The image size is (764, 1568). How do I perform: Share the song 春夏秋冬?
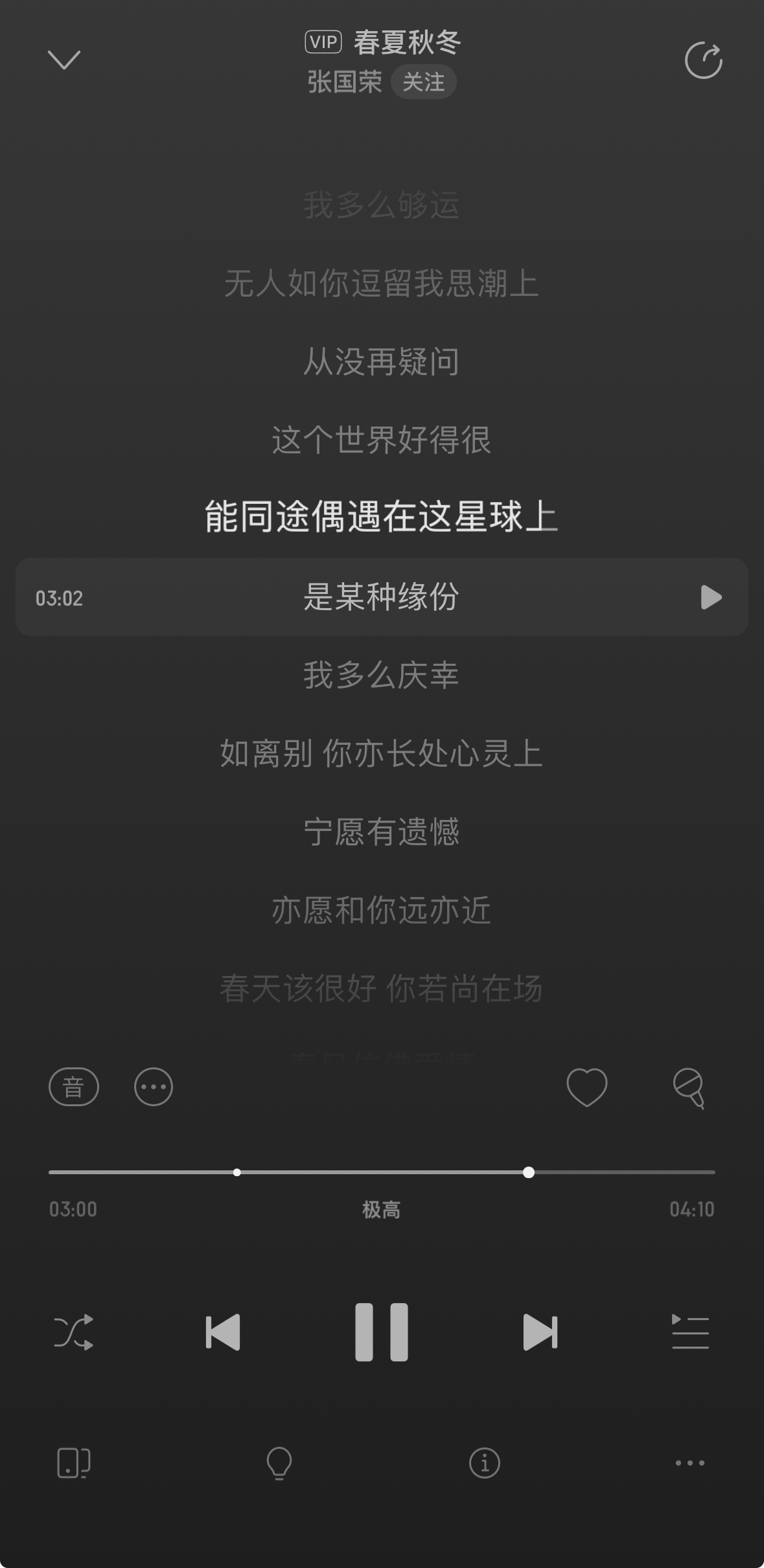[703, 61]
